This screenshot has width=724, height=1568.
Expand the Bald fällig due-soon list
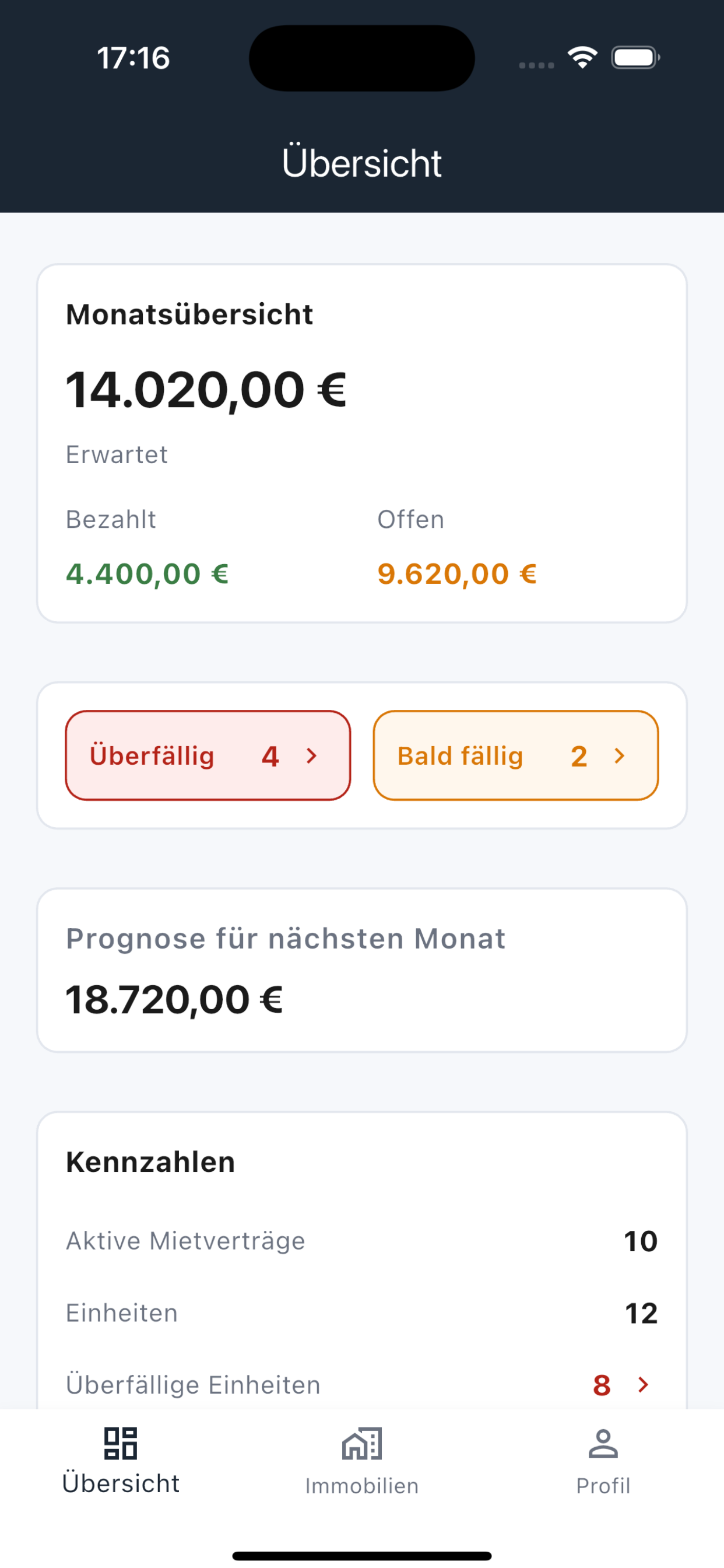(x=516, y=756)
